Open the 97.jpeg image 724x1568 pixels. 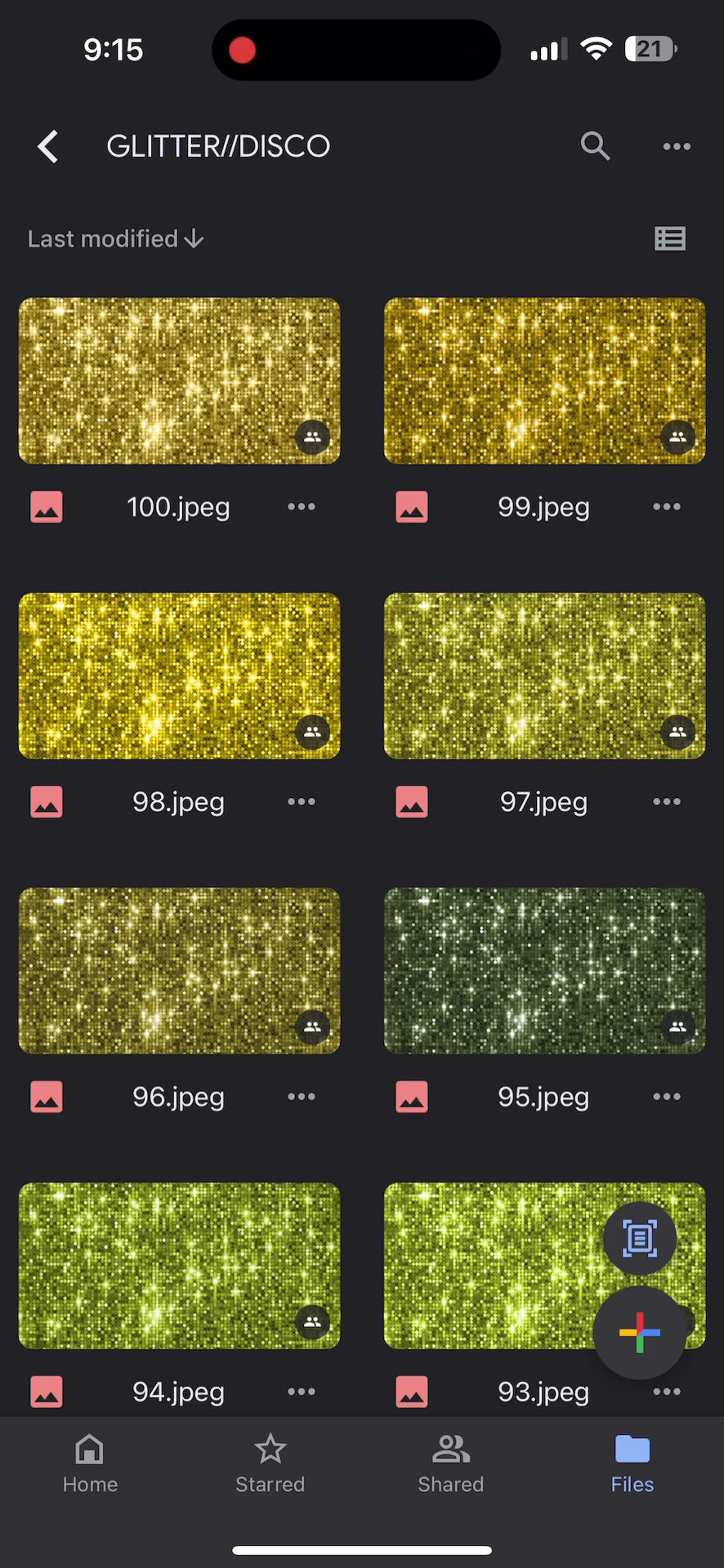[x=544, y=675]
